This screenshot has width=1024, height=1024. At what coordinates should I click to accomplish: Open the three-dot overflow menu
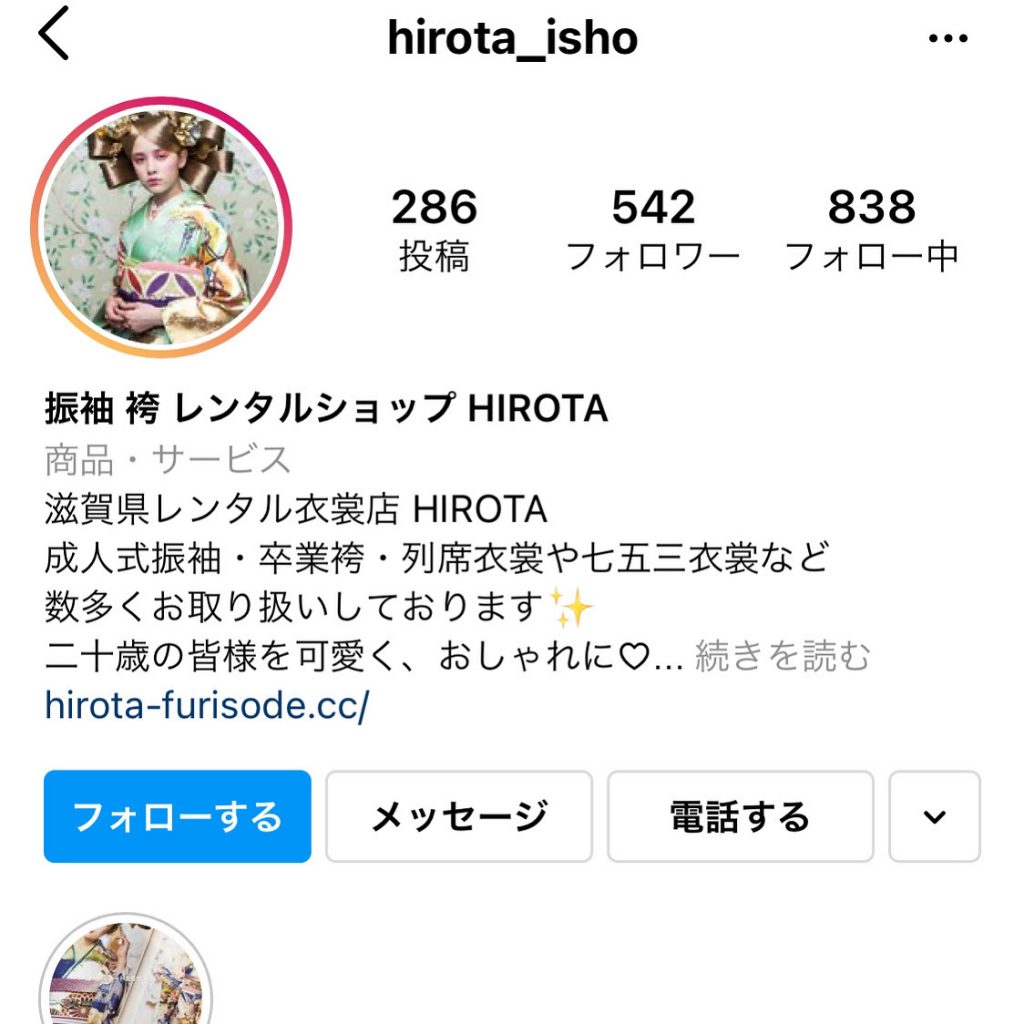(x=947, y=39)
